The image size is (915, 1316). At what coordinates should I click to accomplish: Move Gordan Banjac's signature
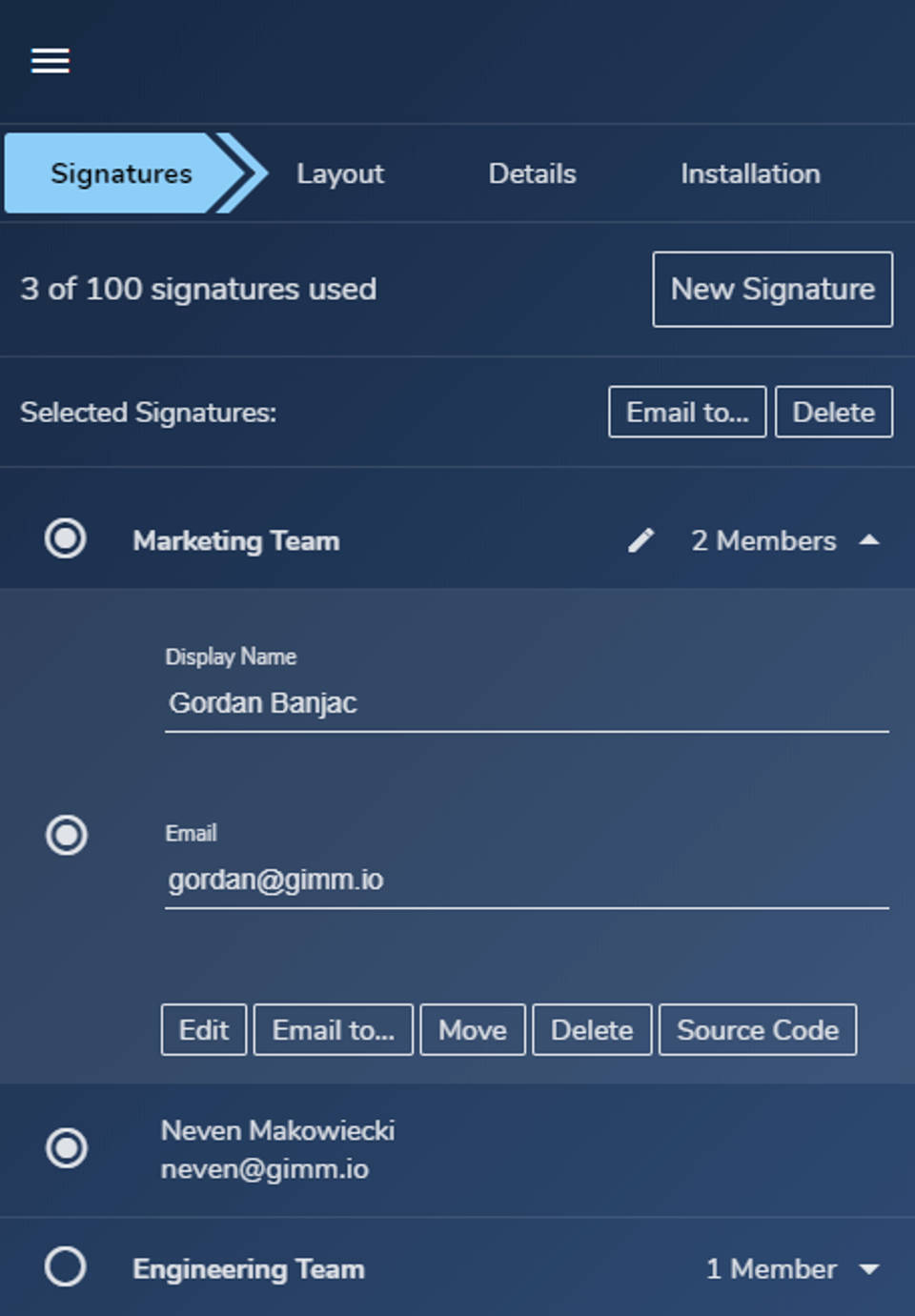coord(472,1029)
